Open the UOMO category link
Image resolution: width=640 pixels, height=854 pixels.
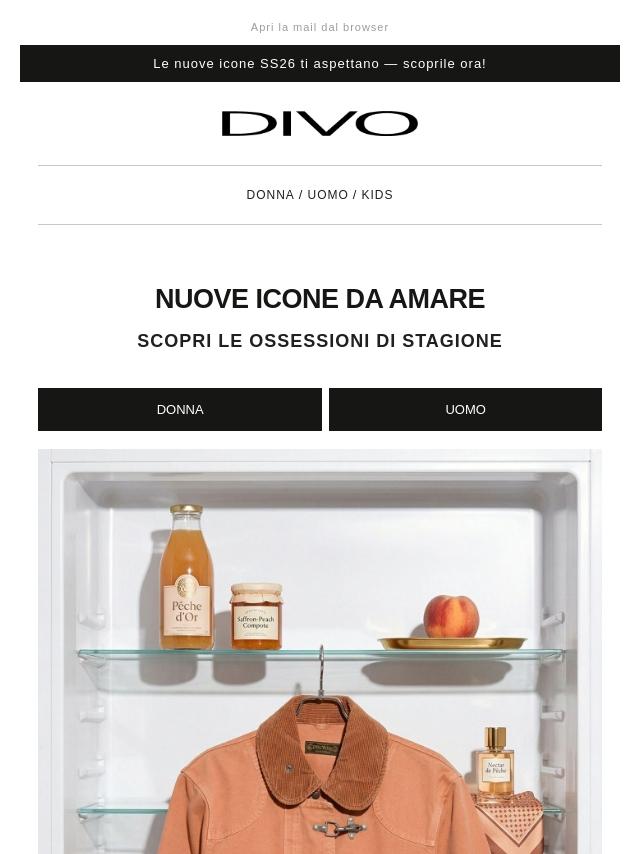[x=327, y=195]
